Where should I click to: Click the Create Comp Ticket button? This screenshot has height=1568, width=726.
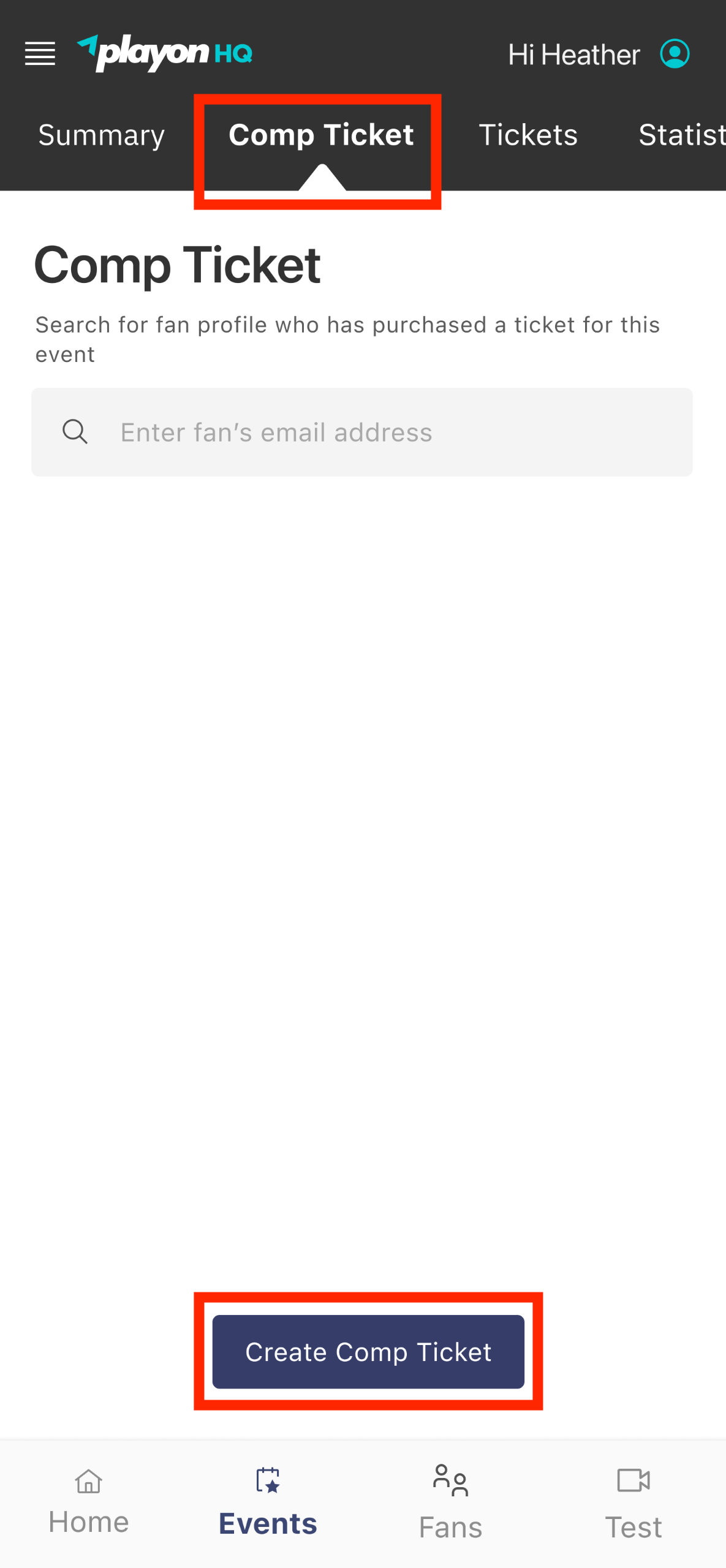(368, 1353)
